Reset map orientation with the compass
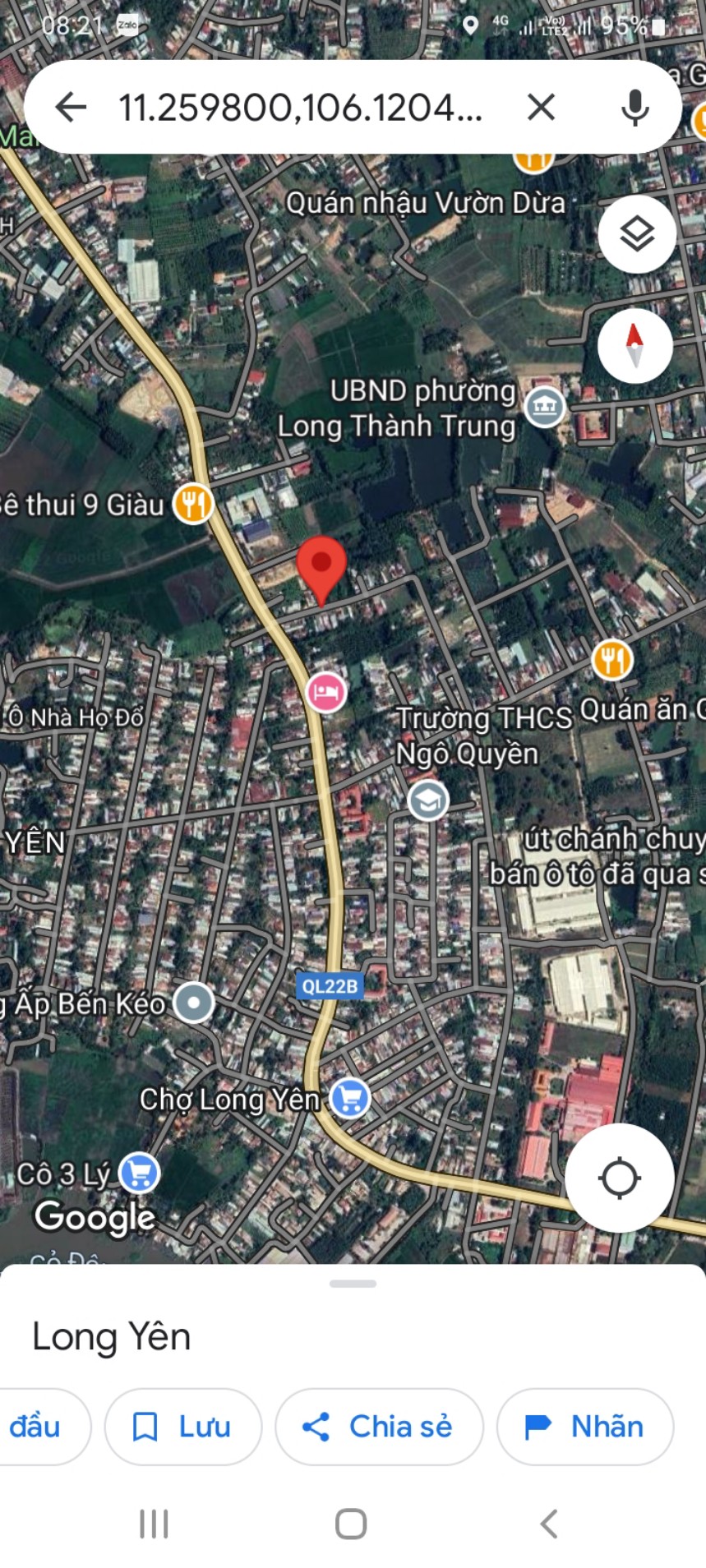Viewport: 706px width, 1568px height. point(634,346)
